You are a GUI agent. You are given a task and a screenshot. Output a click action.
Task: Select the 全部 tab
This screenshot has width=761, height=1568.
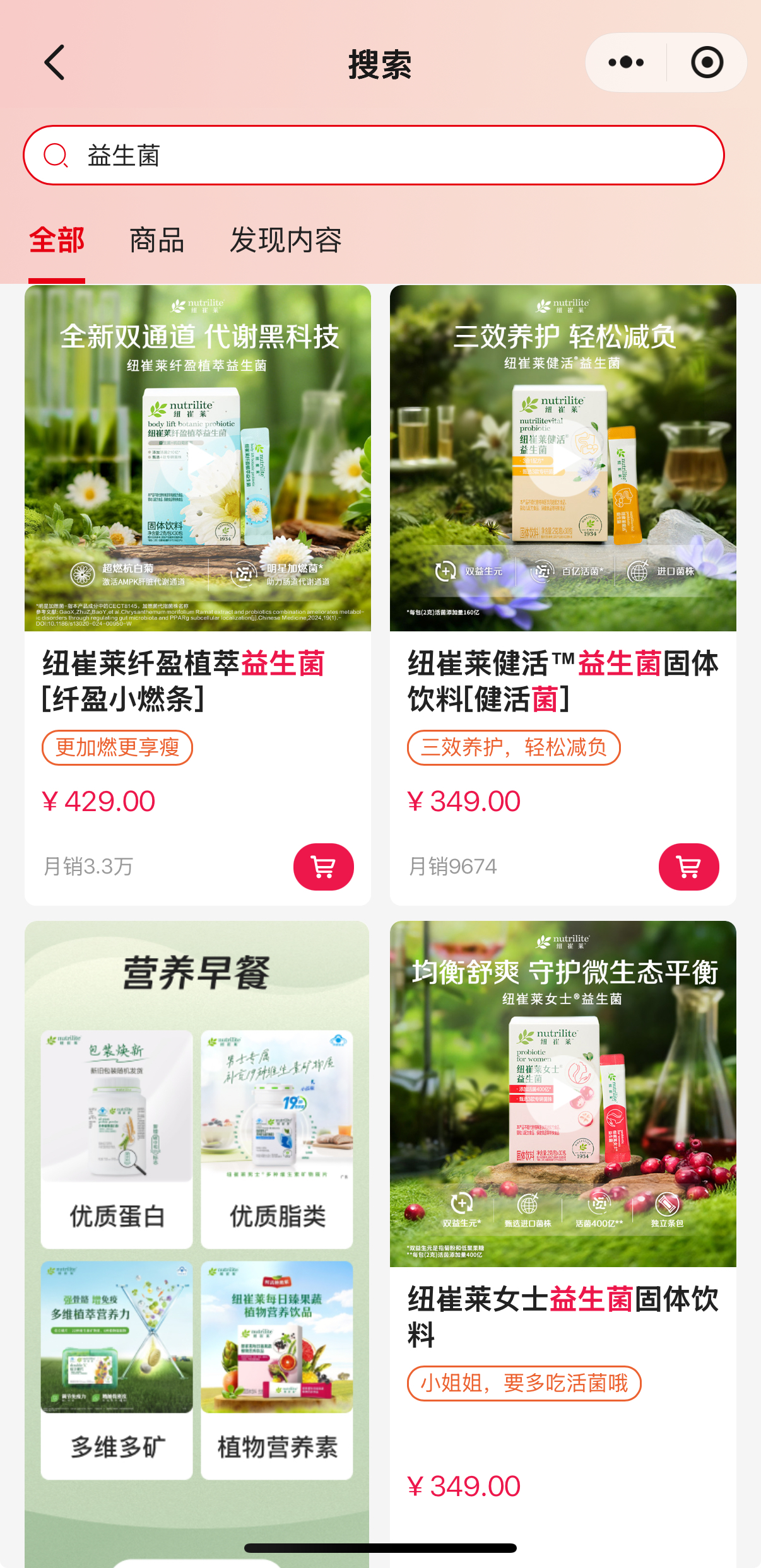click(x=57, y=240)
